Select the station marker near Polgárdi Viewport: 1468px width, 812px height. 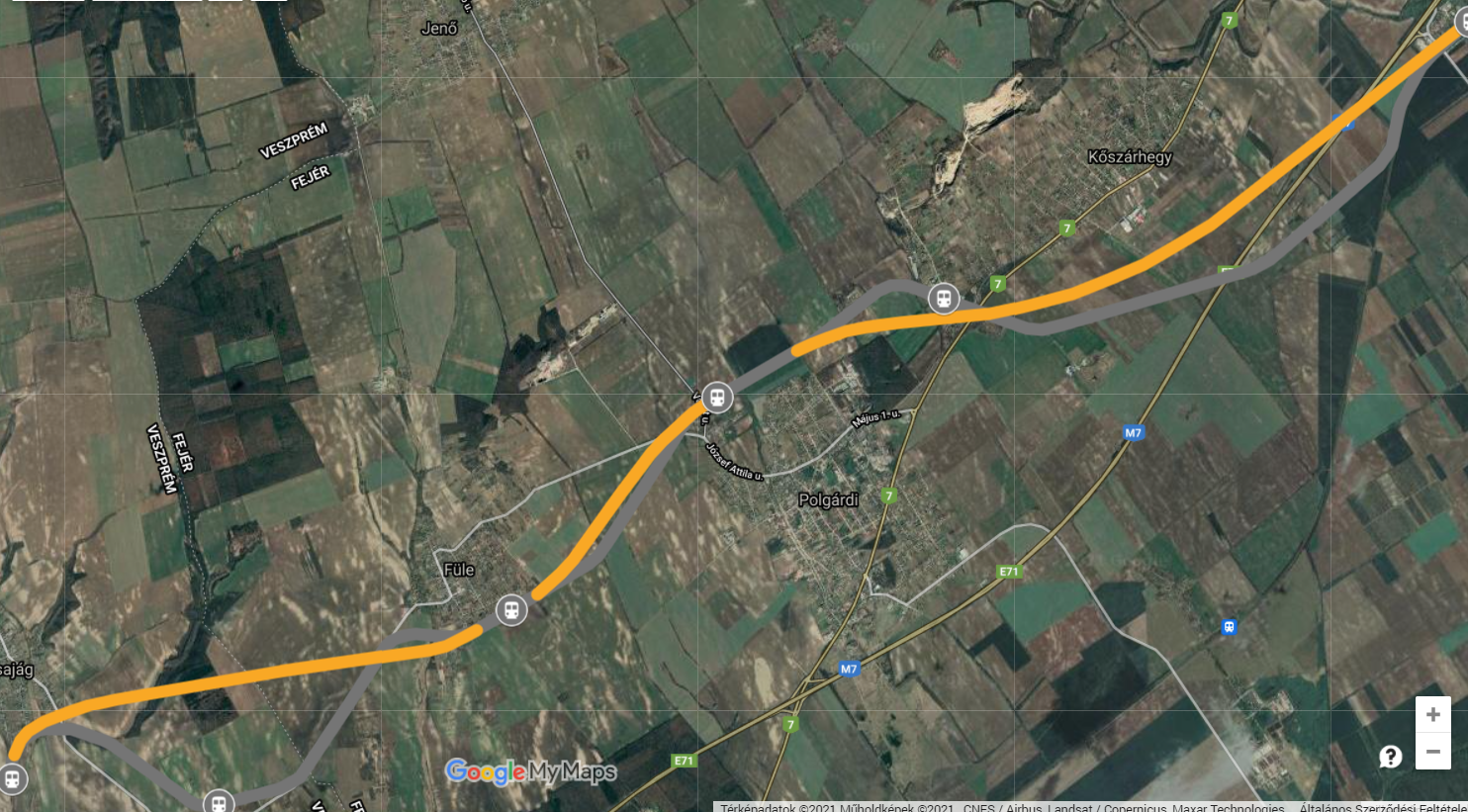pos(717,398)
